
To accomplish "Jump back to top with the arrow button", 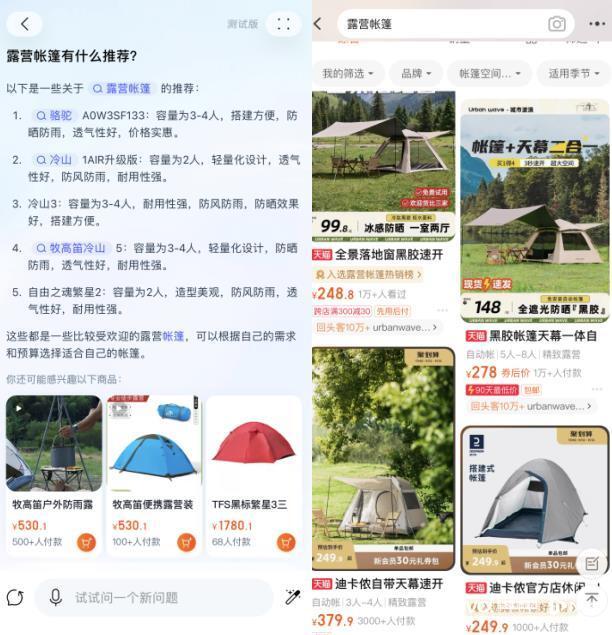I will click(592, 599).
